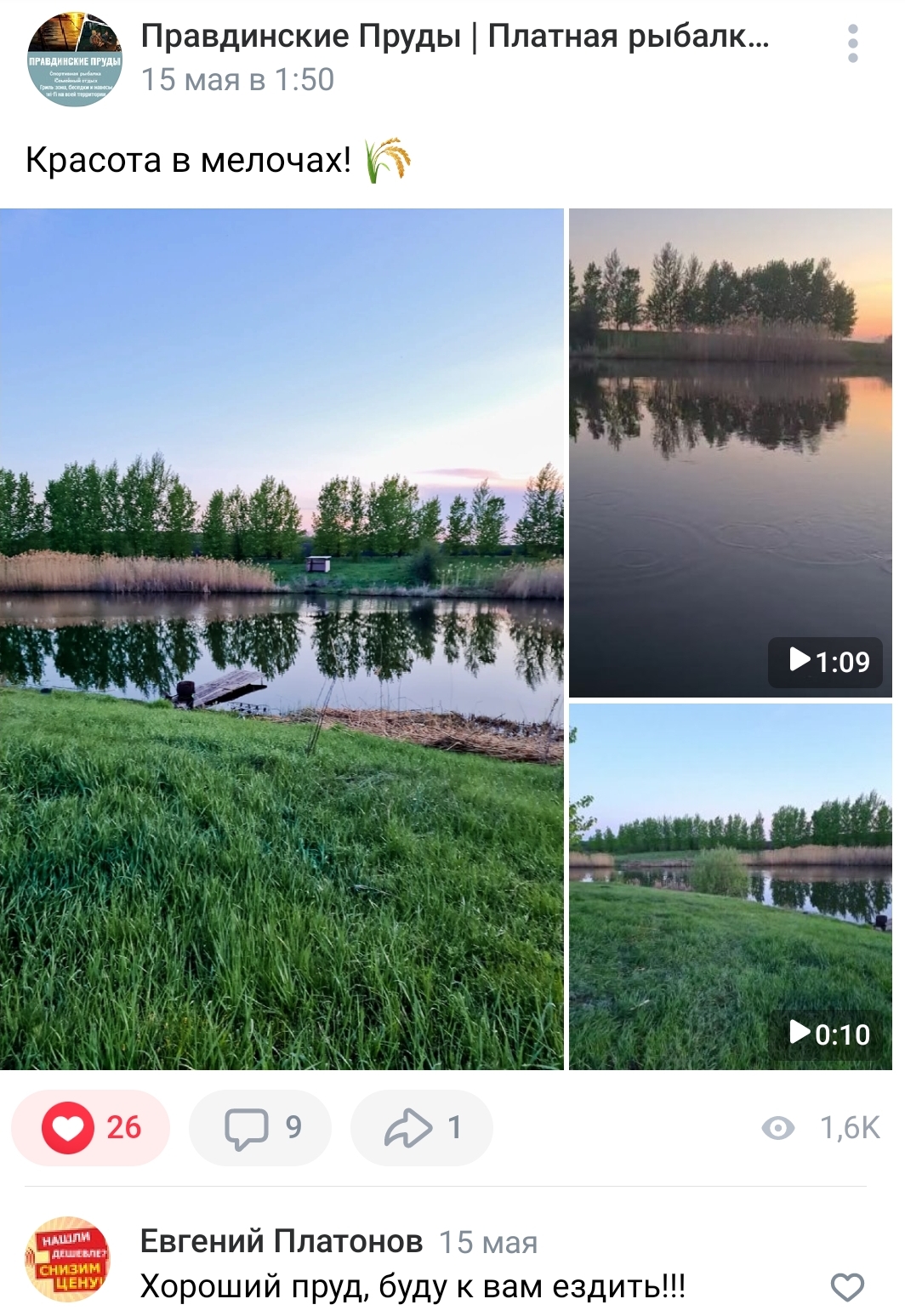The width and height of the screenshot is (905, 1316).
Task: Open the post's three-dot overflow menu
Action: point(852,43)
